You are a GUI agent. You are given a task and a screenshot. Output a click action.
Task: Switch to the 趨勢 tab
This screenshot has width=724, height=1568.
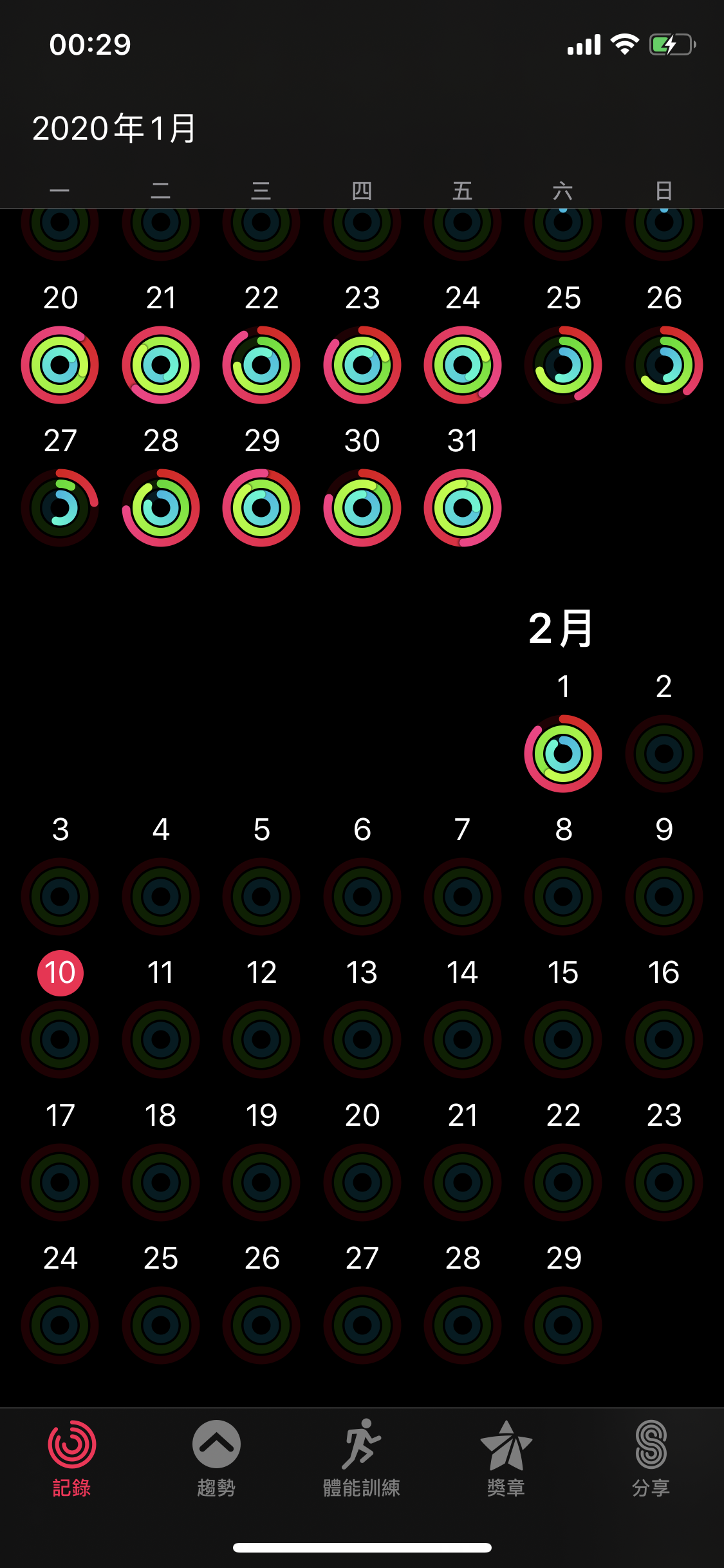coord(216,1459)
